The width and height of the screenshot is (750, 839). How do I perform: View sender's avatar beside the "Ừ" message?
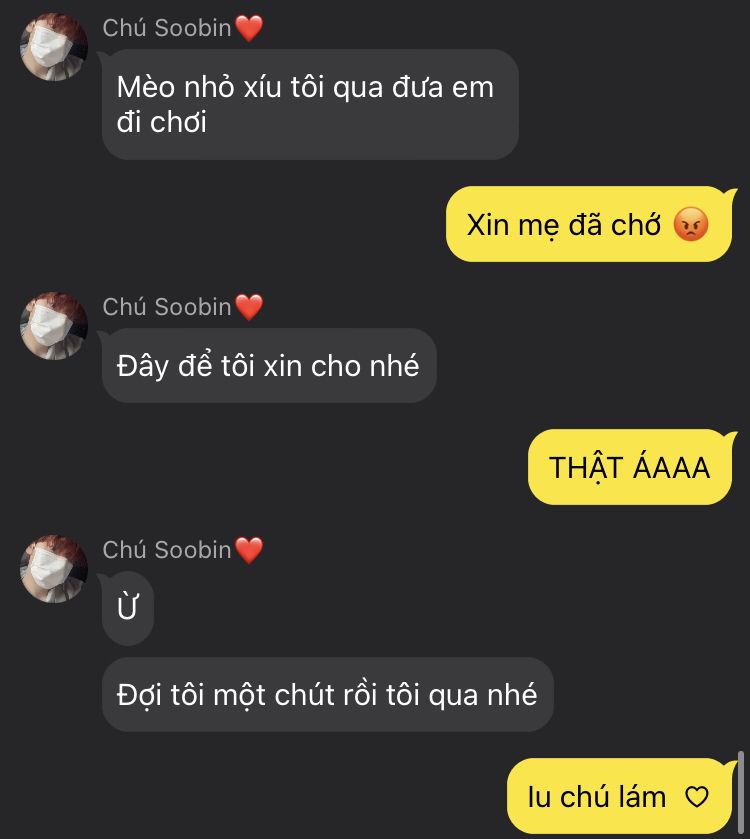coord(54,568)
